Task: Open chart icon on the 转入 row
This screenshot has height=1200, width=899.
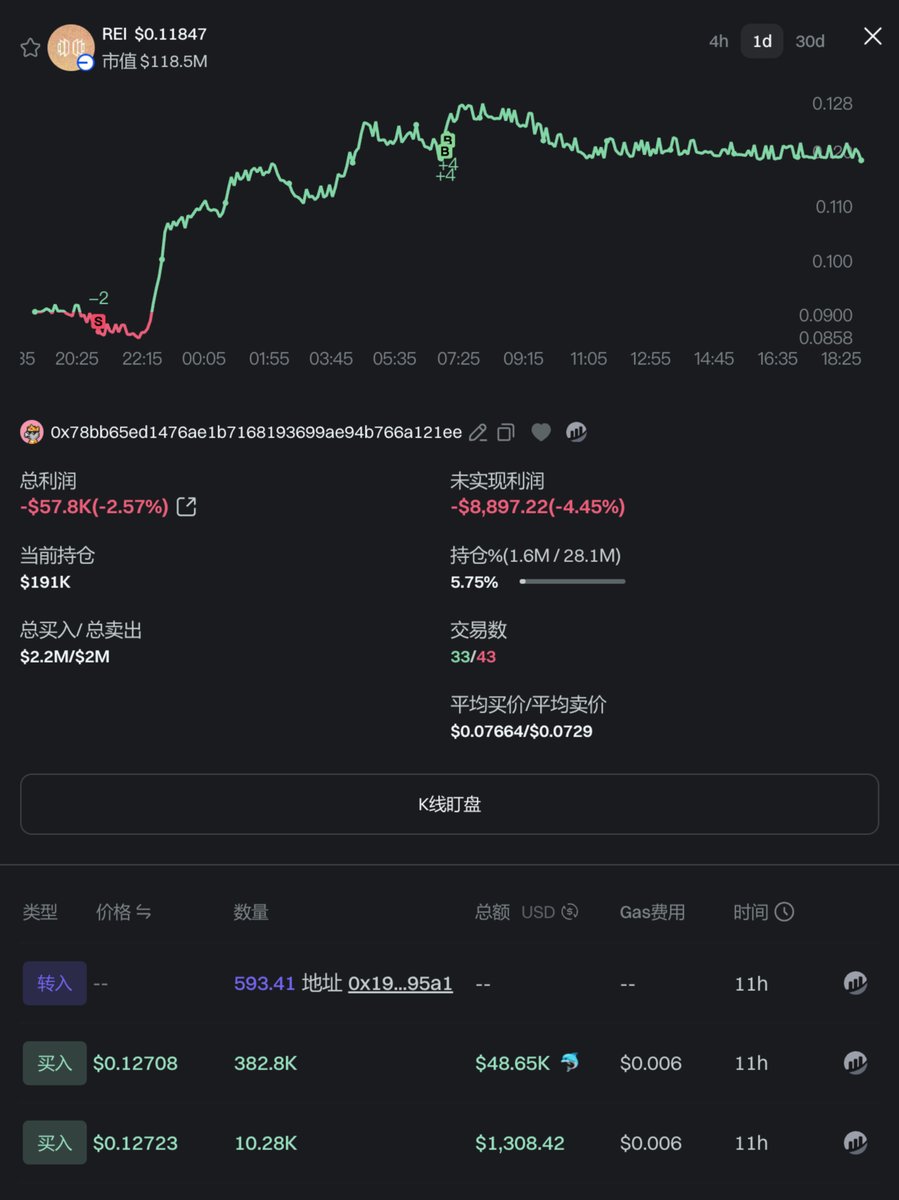Action: (x=855, y=983)
